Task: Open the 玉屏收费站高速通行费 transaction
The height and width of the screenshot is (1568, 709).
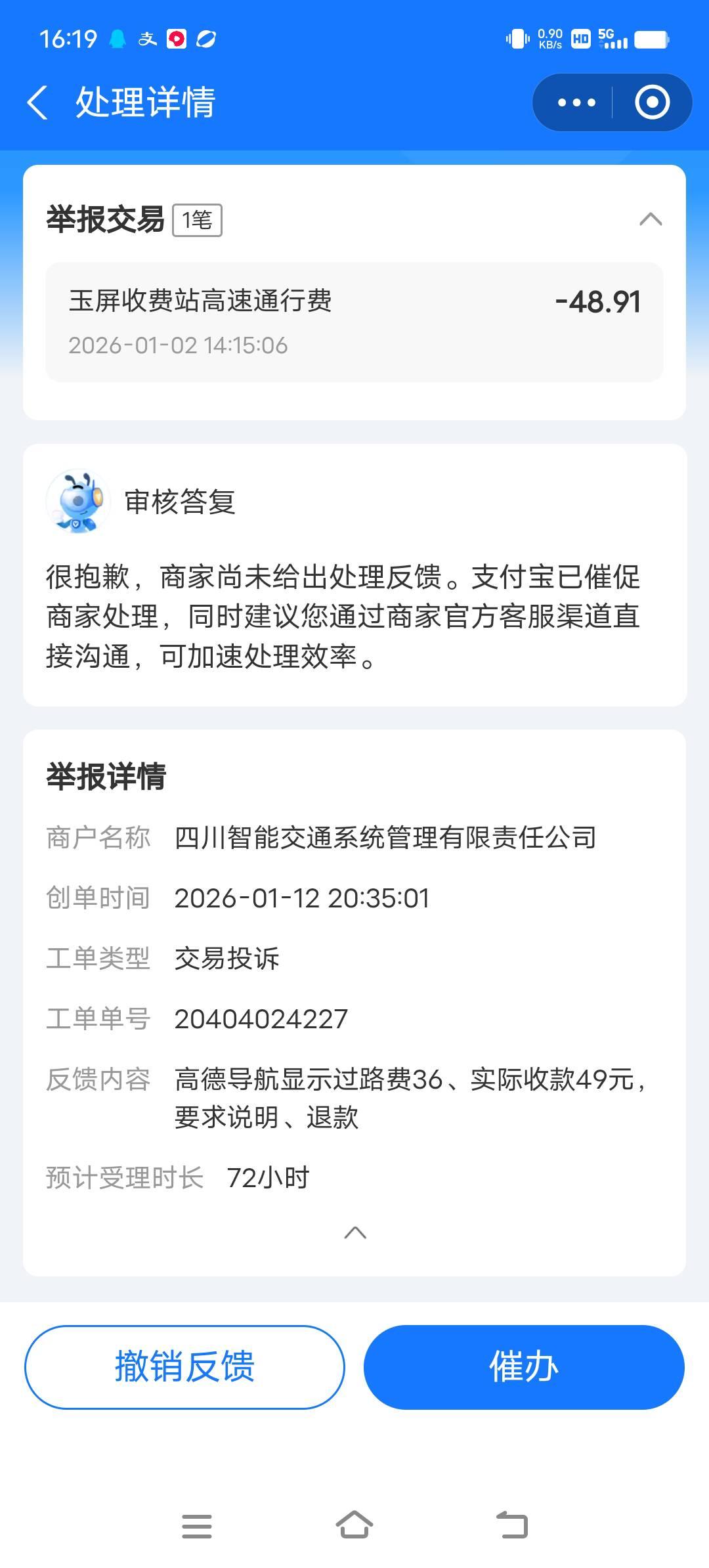Action: (x=354, y=322)
